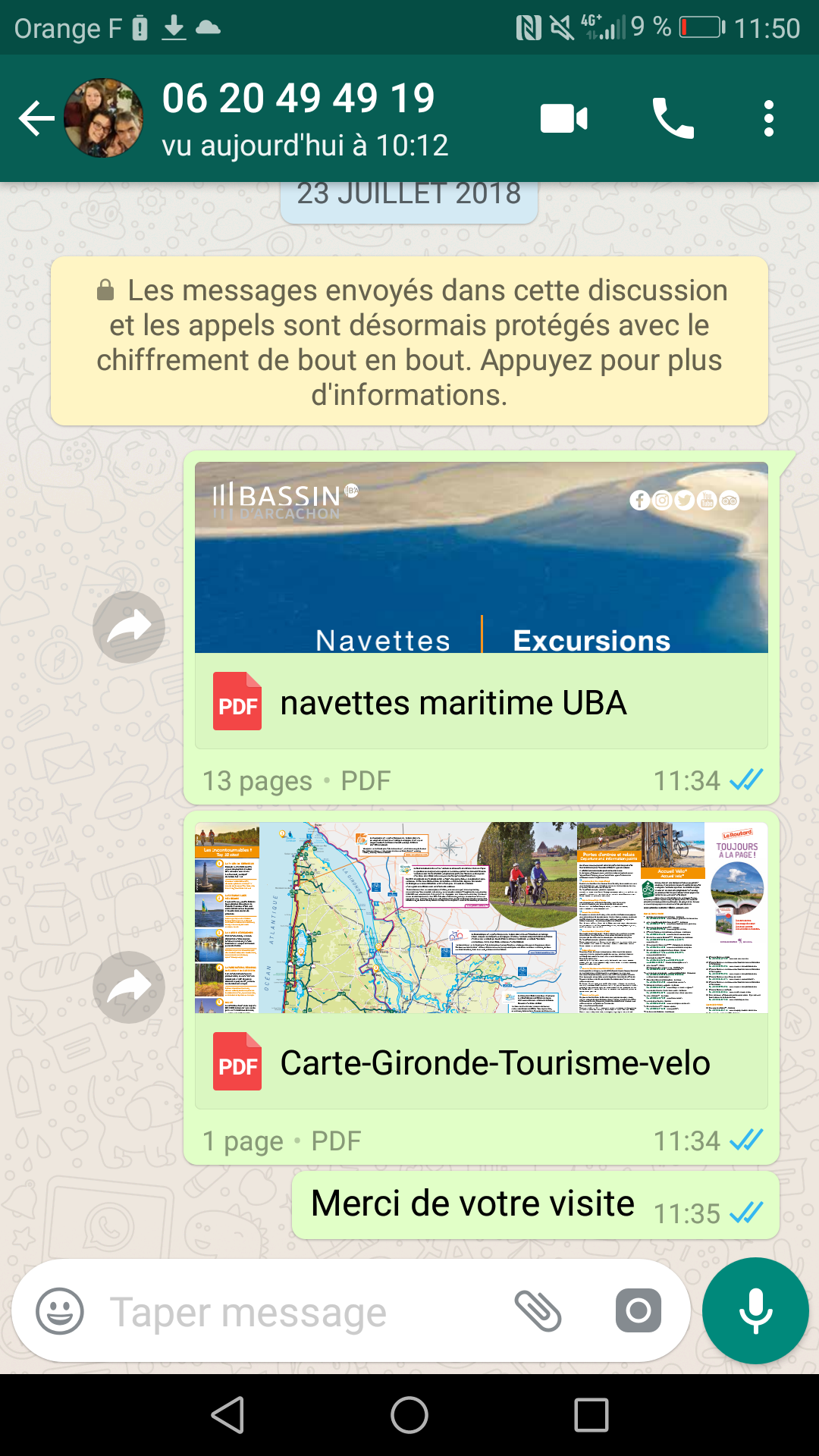Tap the system home button
The width and height of the screenshot is (819, 1456).
click(x=409, y=1415)
